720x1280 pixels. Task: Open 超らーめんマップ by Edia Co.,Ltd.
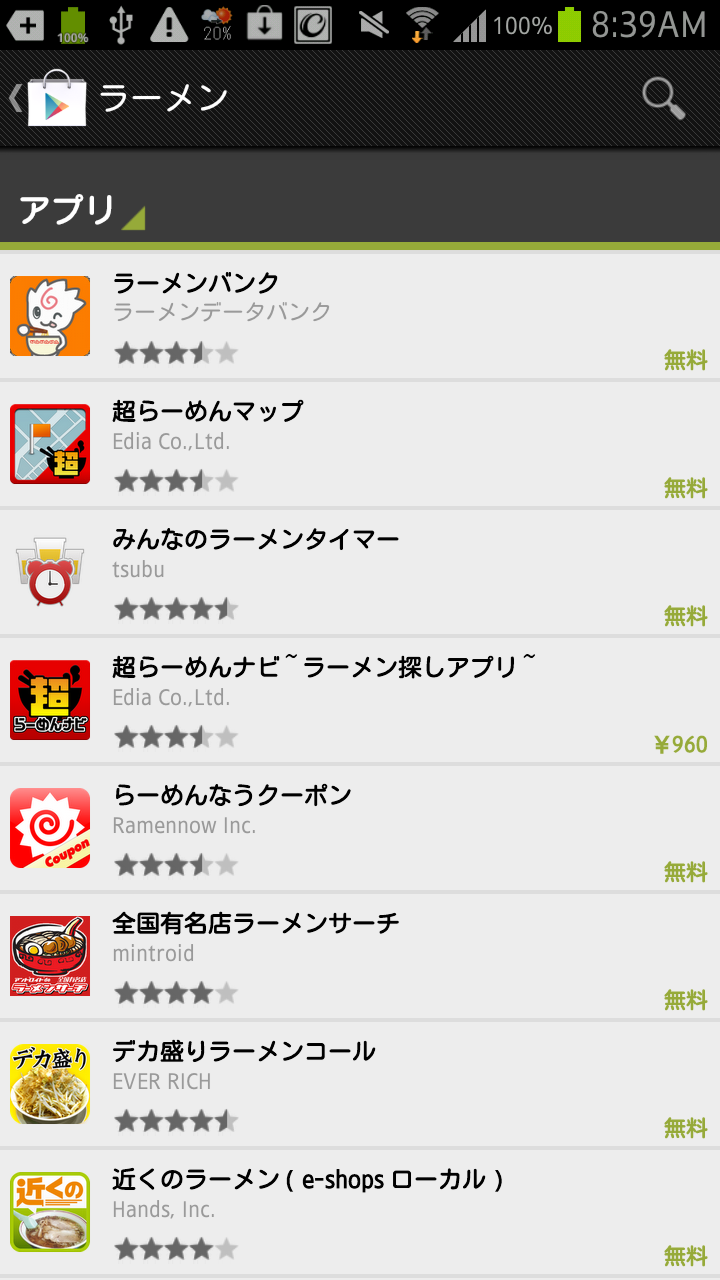(x=360, y=445)
